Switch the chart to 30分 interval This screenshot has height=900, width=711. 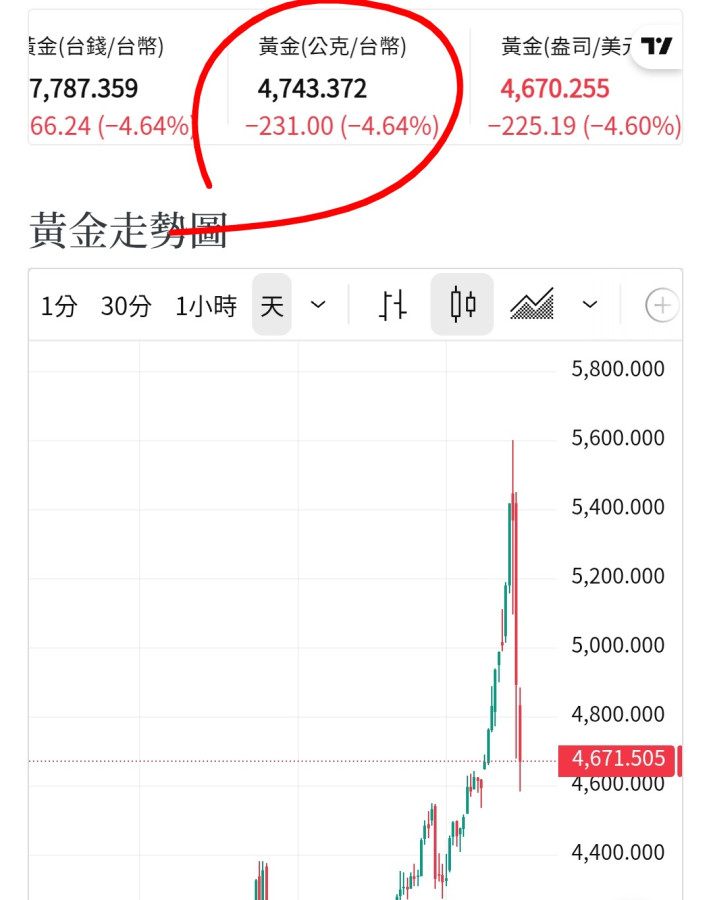[x=126, y=306]
